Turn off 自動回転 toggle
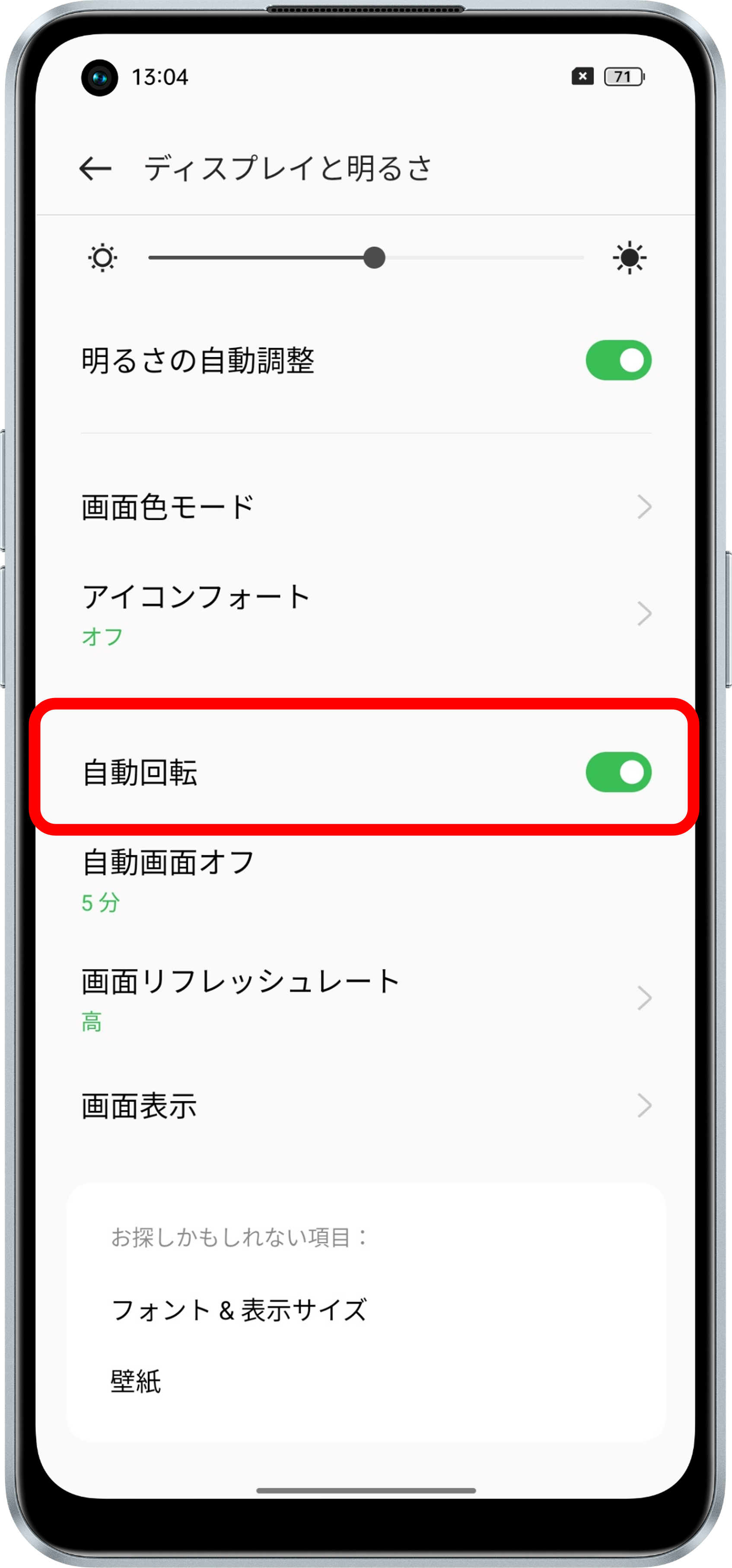 617,772
